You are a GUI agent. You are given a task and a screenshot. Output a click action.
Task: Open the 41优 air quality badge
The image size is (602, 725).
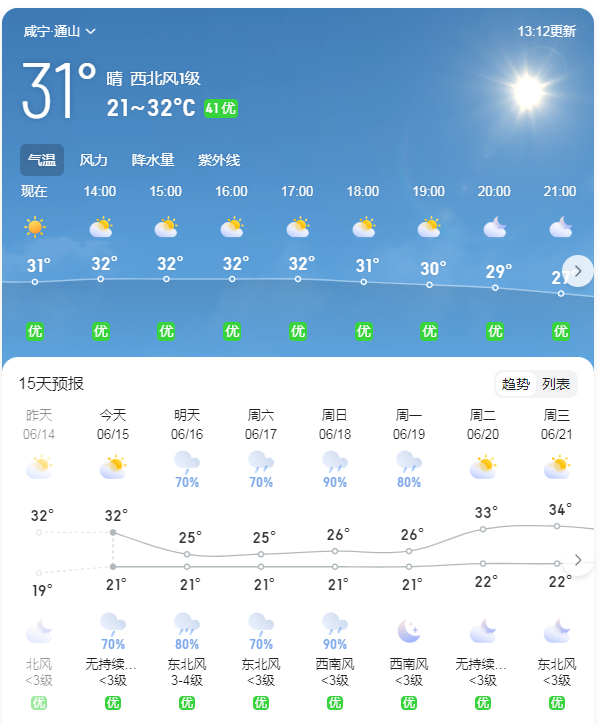(221, 108)
